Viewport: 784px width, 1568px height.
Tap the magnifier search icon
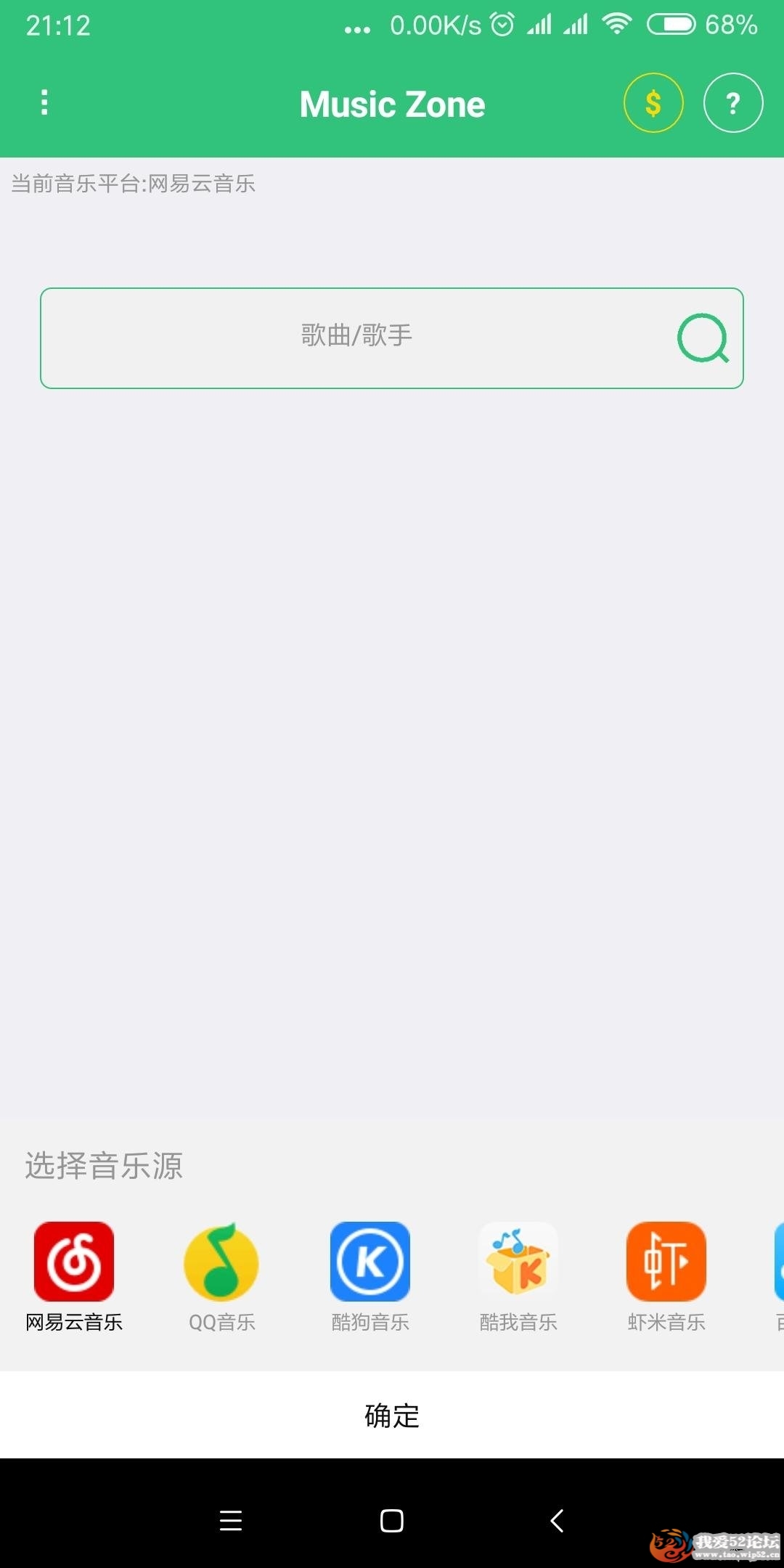[x=703, y=338]
